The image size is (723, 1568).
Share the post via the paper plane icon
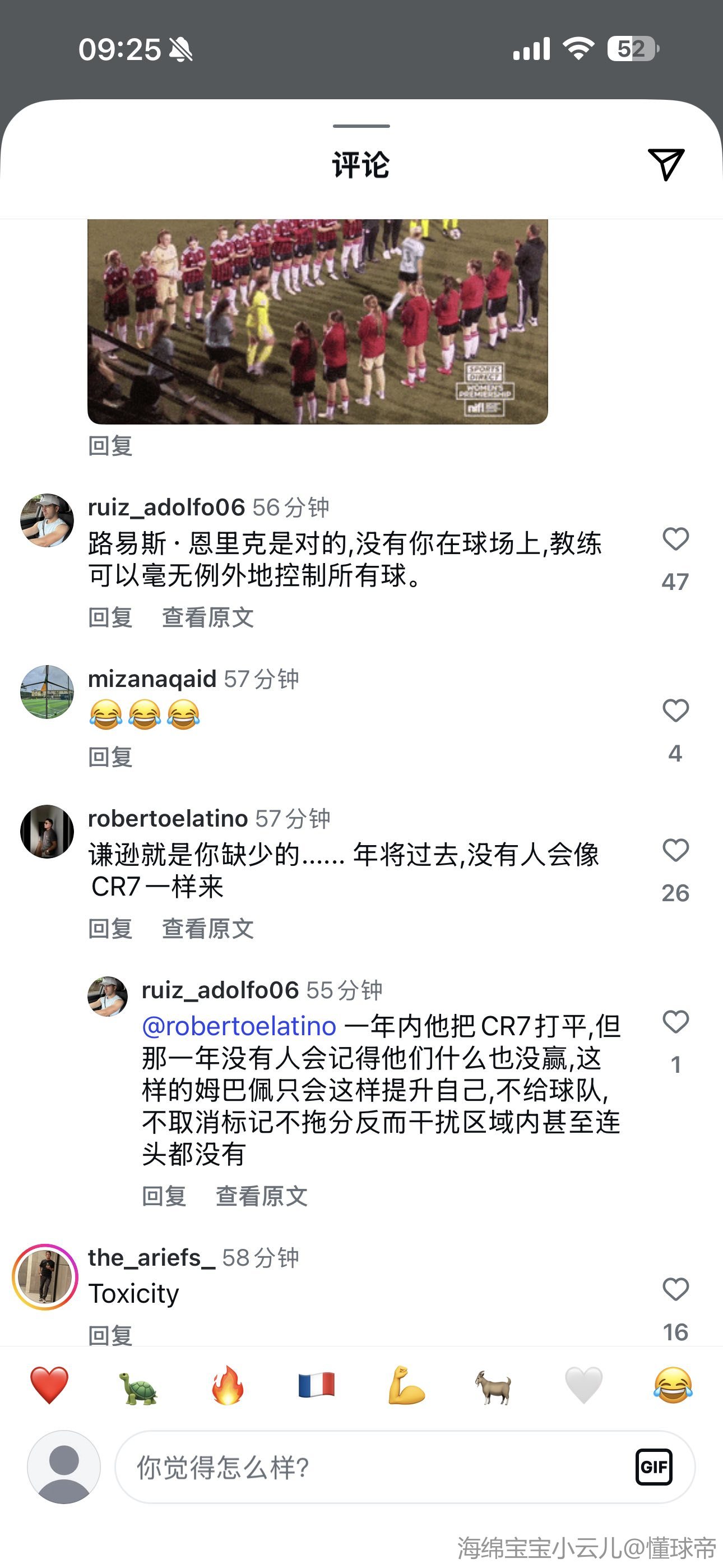coord(666,164)
